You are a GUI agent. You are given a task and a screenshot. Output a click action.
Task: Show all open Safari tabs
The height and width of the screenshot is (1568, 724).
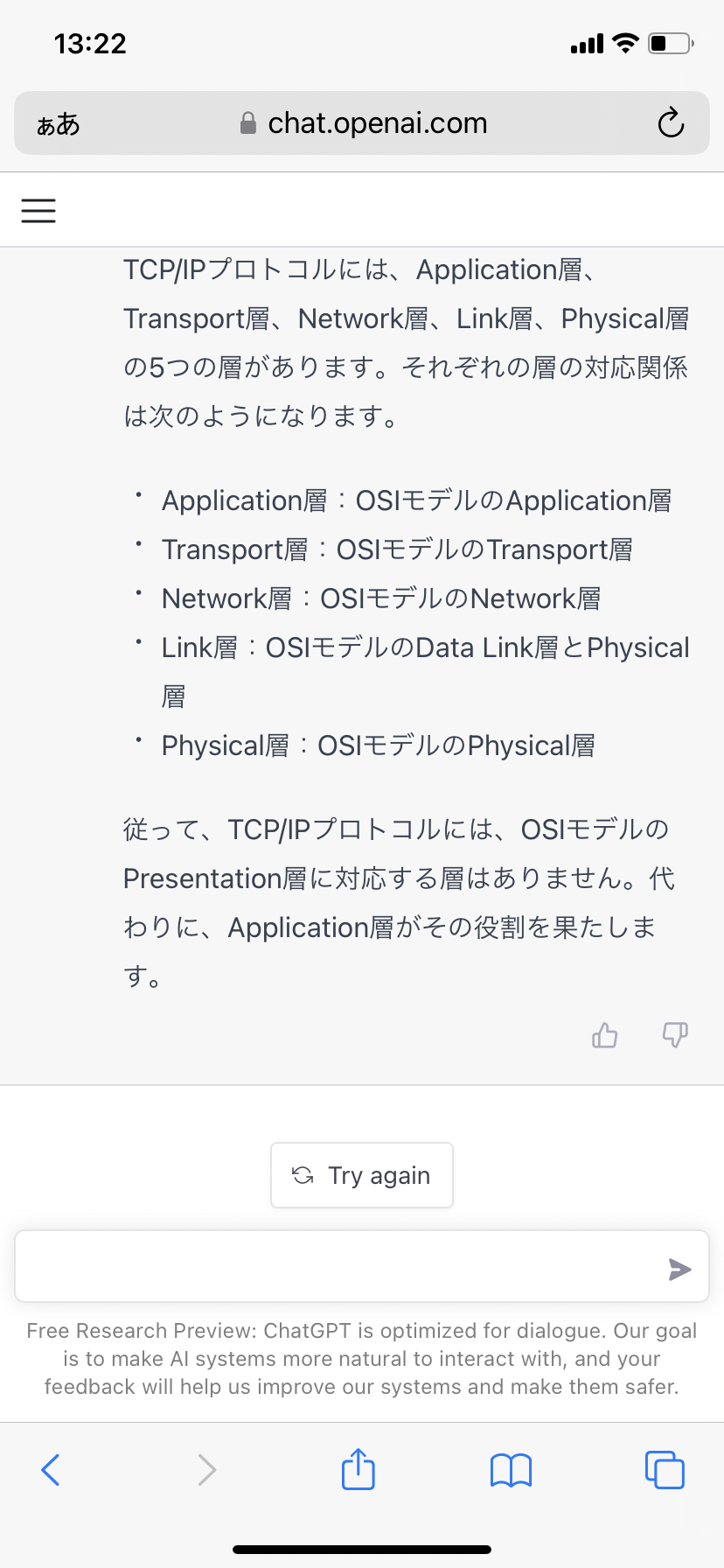pos(665,1469)
